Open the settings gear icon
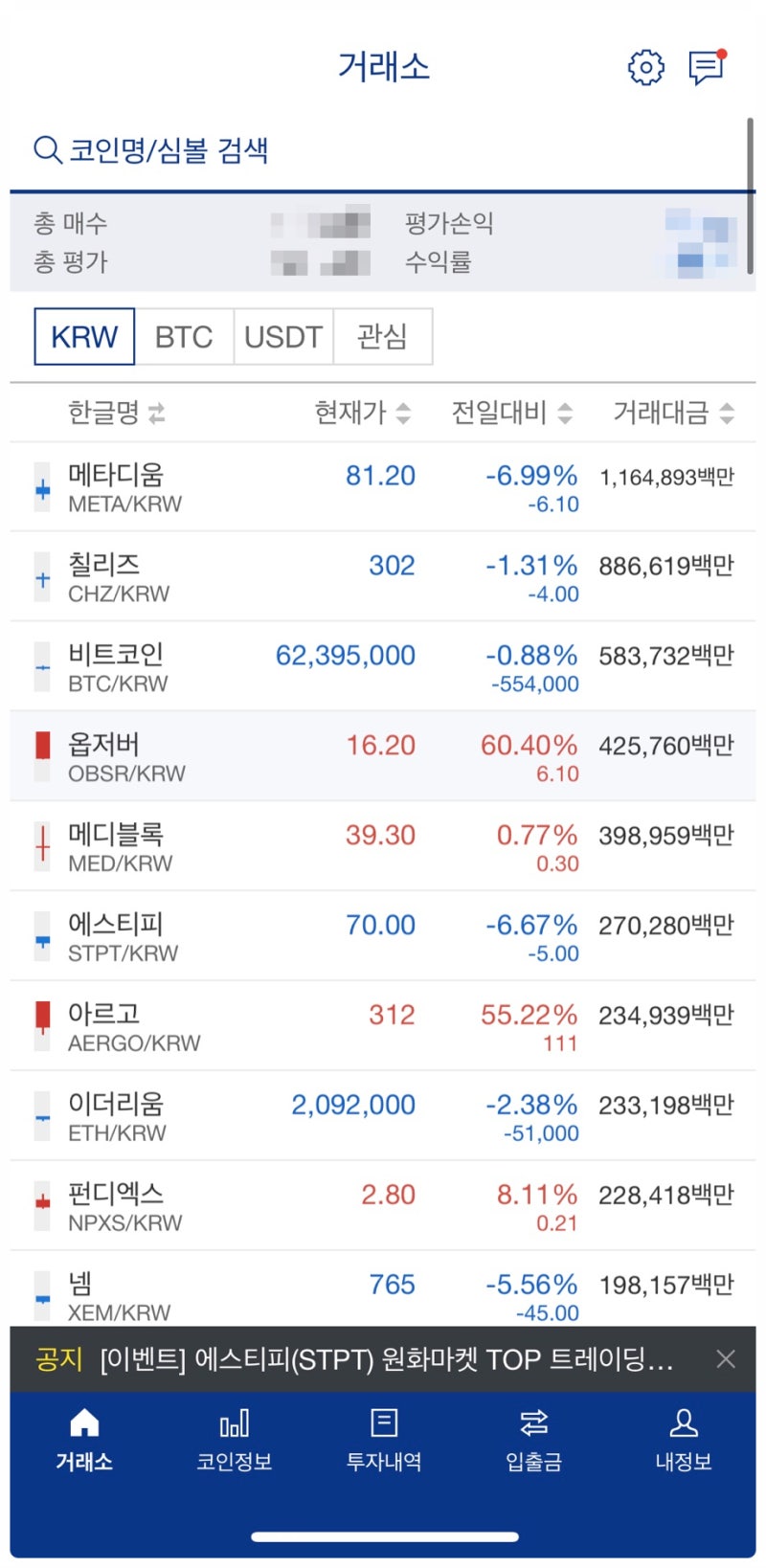The height and width of the screenshot is (1568, 766). (646, 67)
